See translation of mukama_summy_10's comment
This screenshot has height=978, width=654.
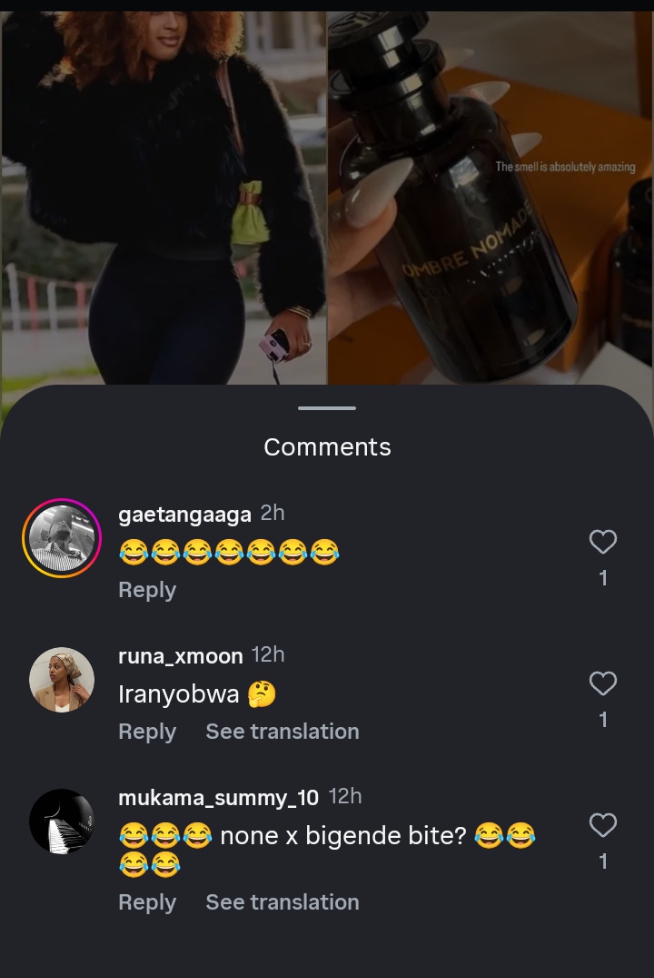click(282, 902)
